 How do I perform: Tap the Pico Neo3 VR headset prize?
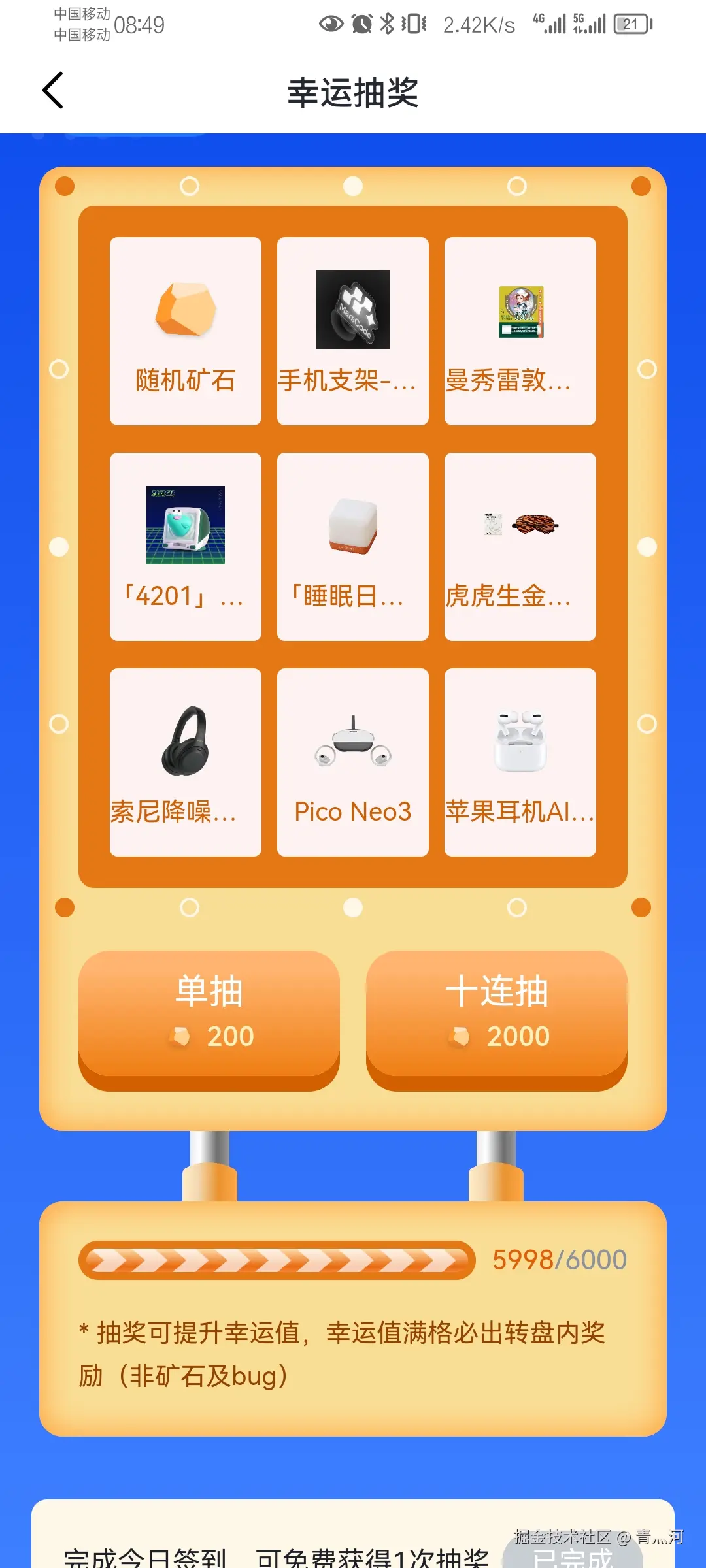[x=352, y=761]
